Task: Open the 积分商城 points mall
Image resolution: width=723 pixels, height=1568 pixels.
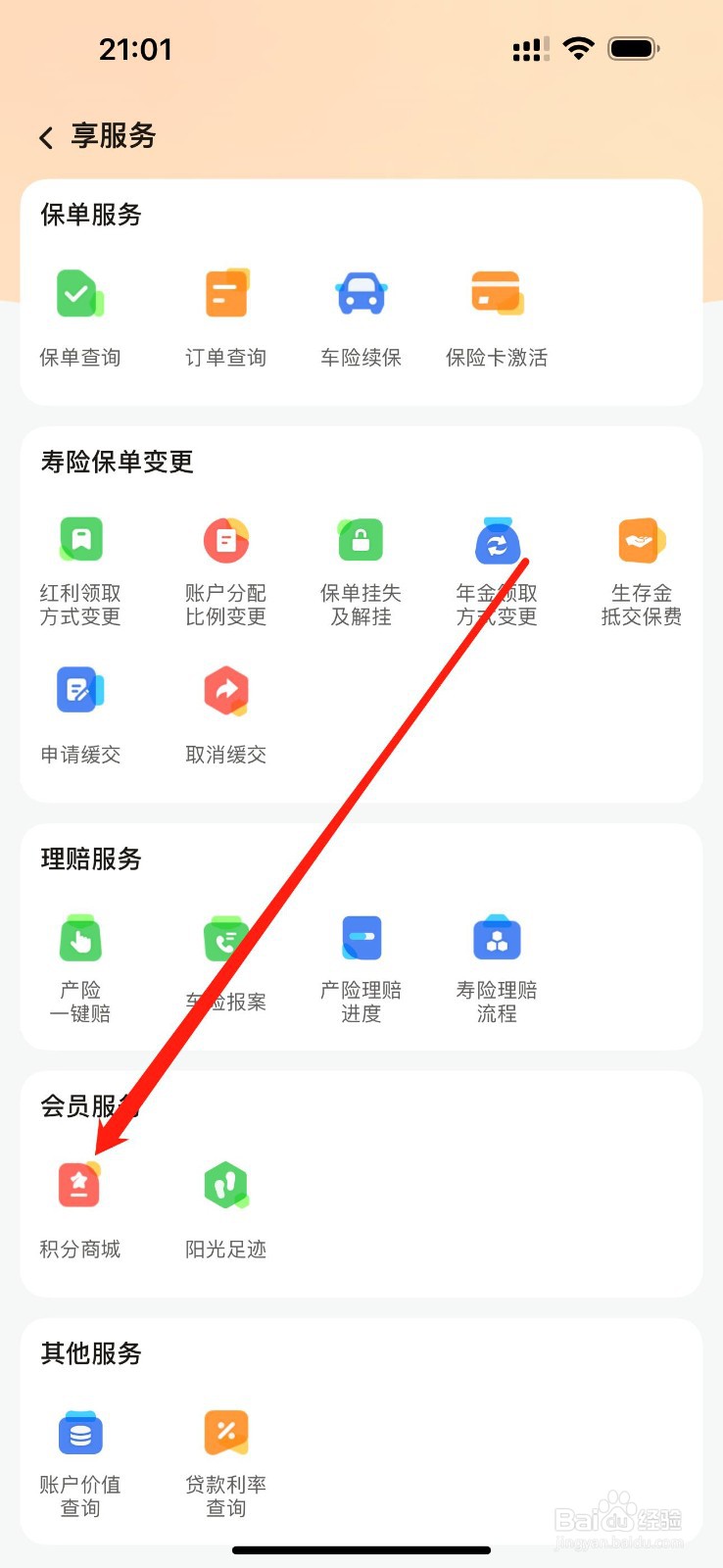Action: point(79,1205)
